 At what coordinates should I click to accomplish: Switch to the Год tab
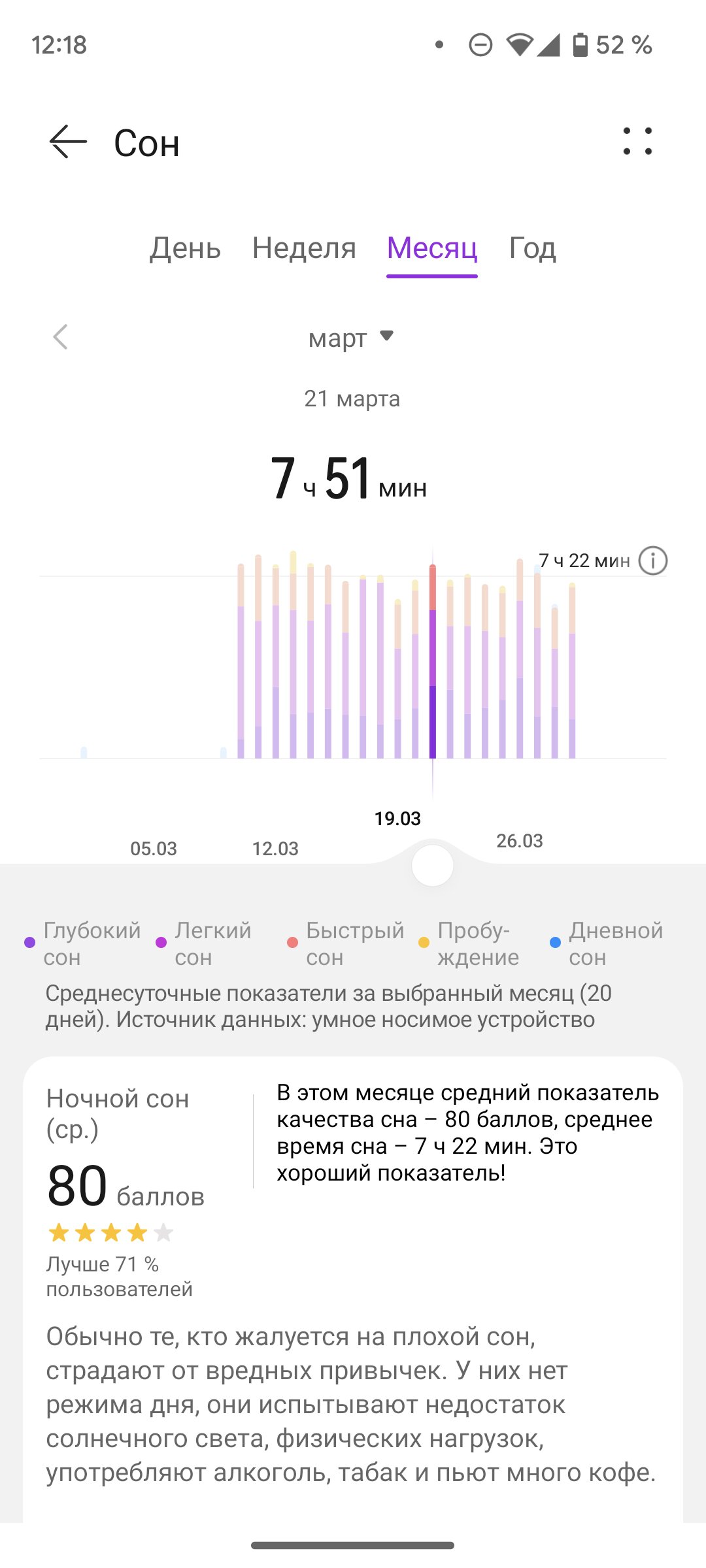[533, 248]
